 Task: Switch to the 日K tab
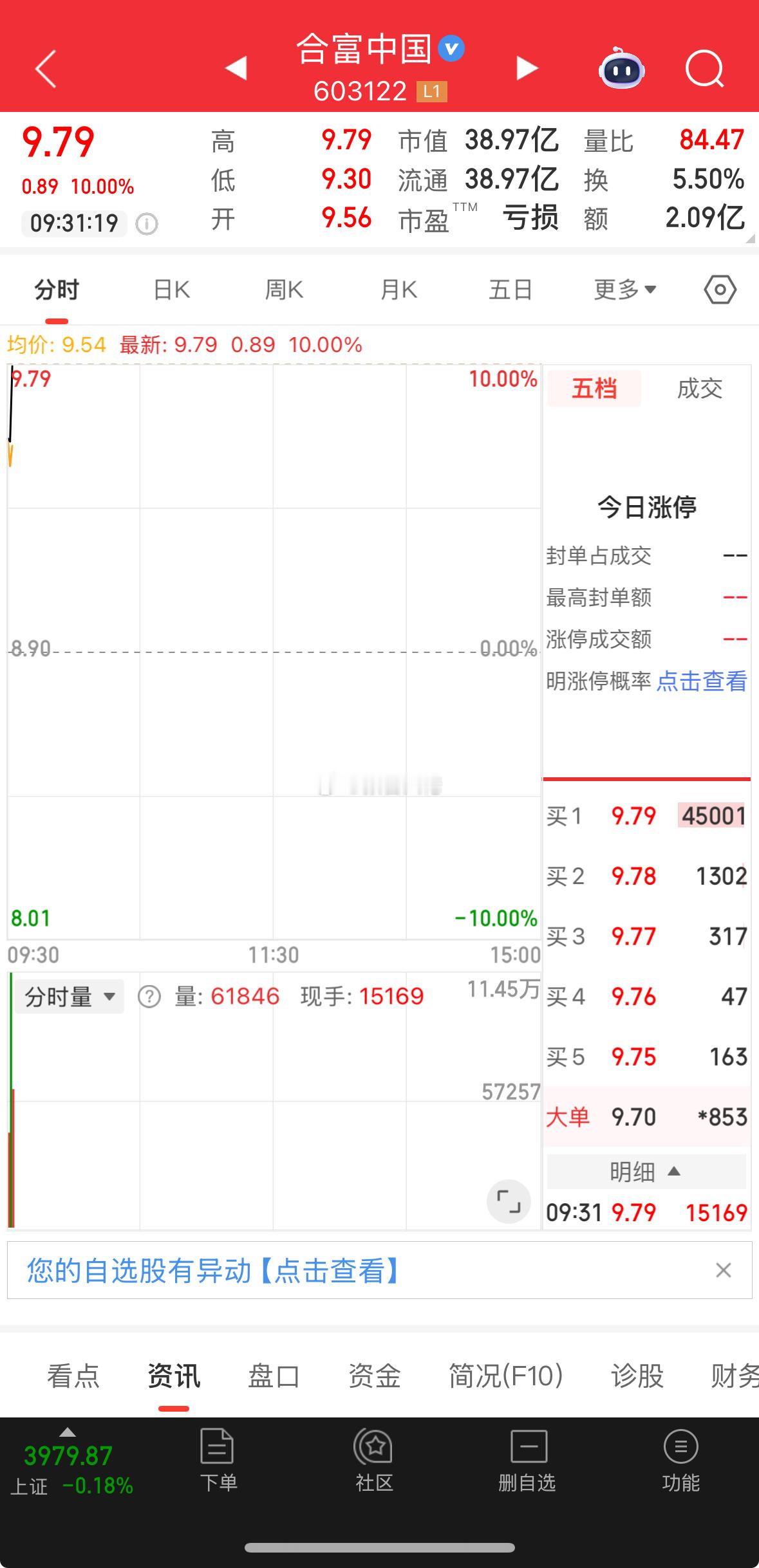(171, 289)
